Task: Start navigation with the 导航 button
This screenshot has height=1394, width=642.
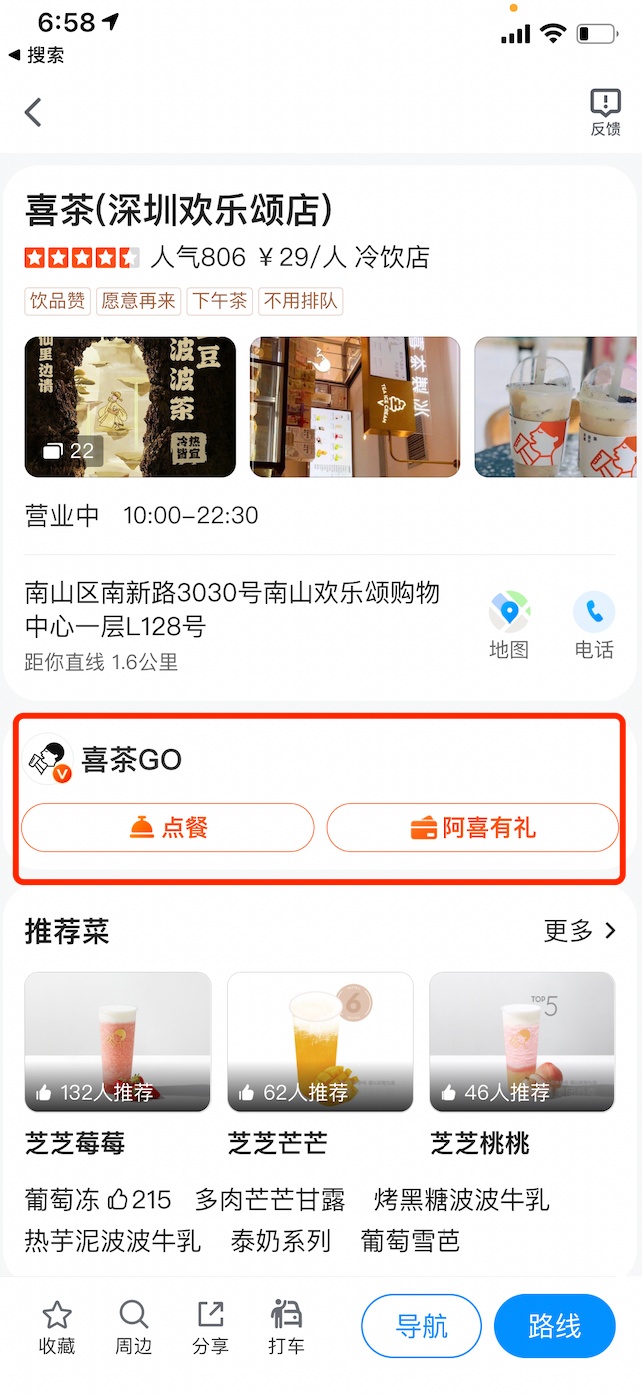Action: click(421, 1326)
